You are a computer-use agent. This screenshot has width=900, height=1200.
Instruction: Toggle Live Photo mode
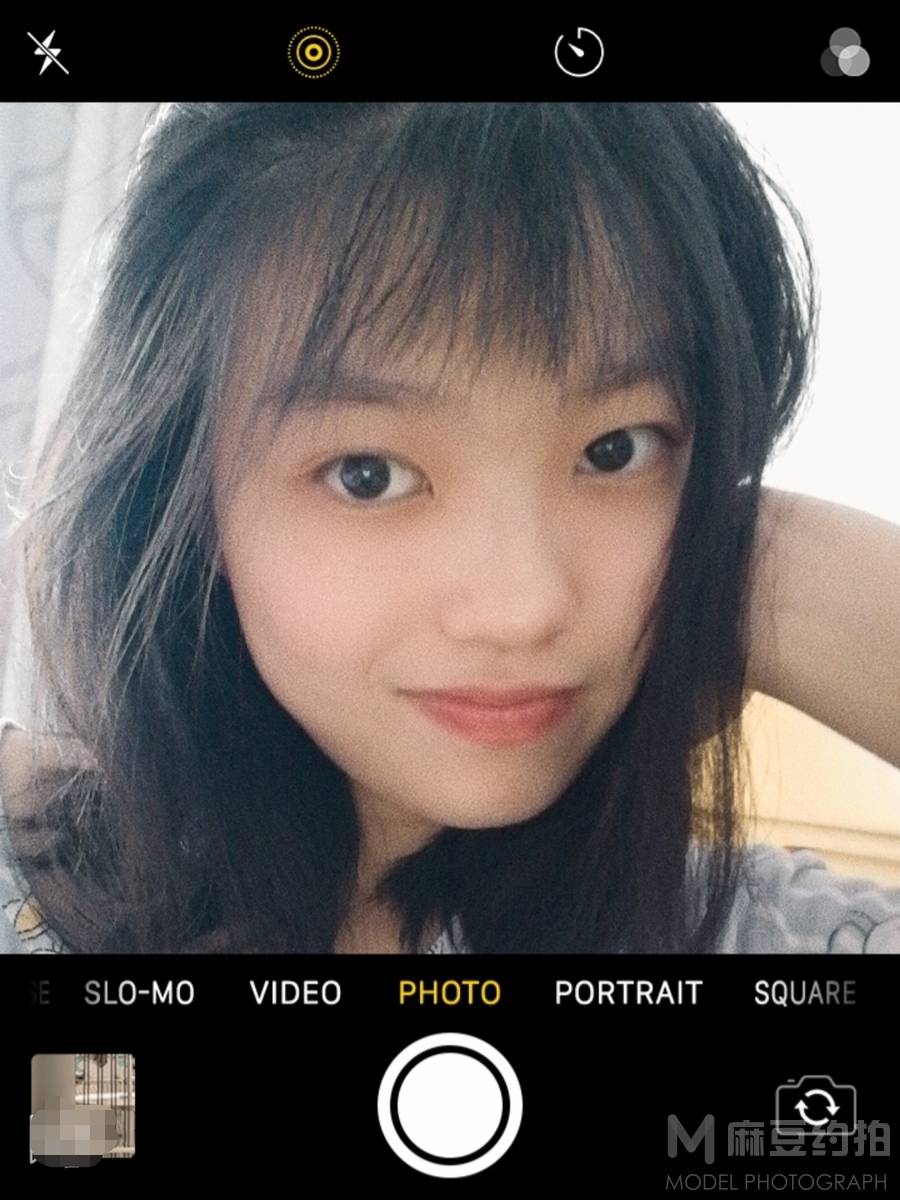point(314,51)
